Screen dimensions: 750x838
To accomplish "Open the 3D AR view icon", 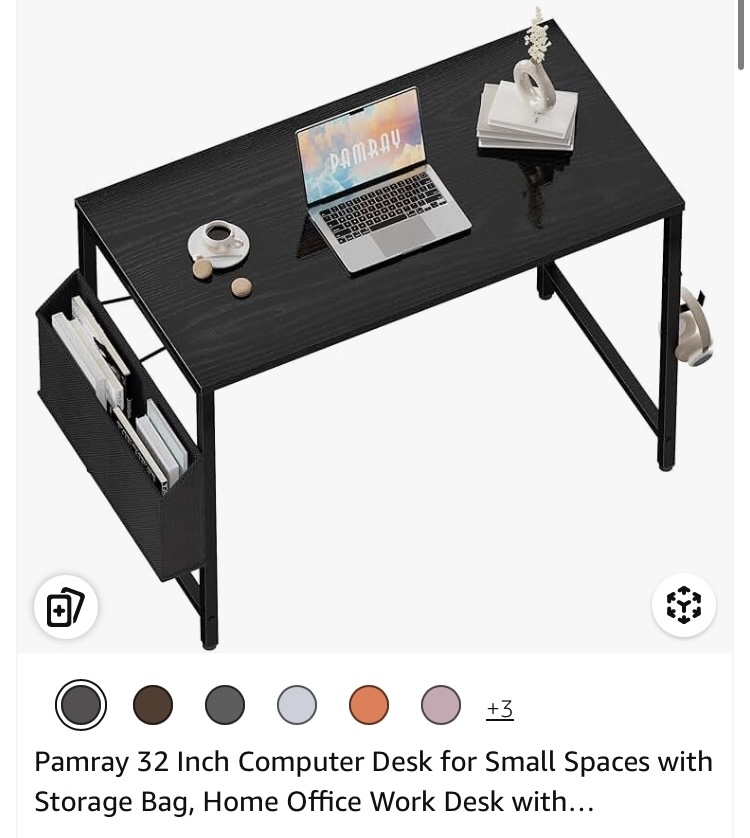I will tap(684, 605).
